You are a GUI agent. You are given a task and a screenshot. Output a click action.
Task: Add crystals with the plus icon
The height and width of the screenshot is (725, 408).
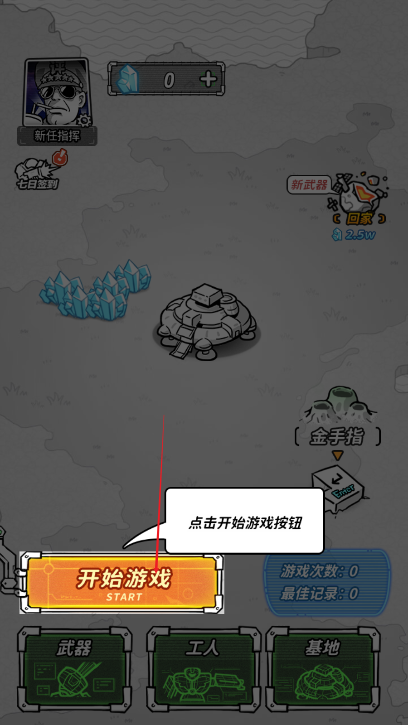[x=208, y=80]
